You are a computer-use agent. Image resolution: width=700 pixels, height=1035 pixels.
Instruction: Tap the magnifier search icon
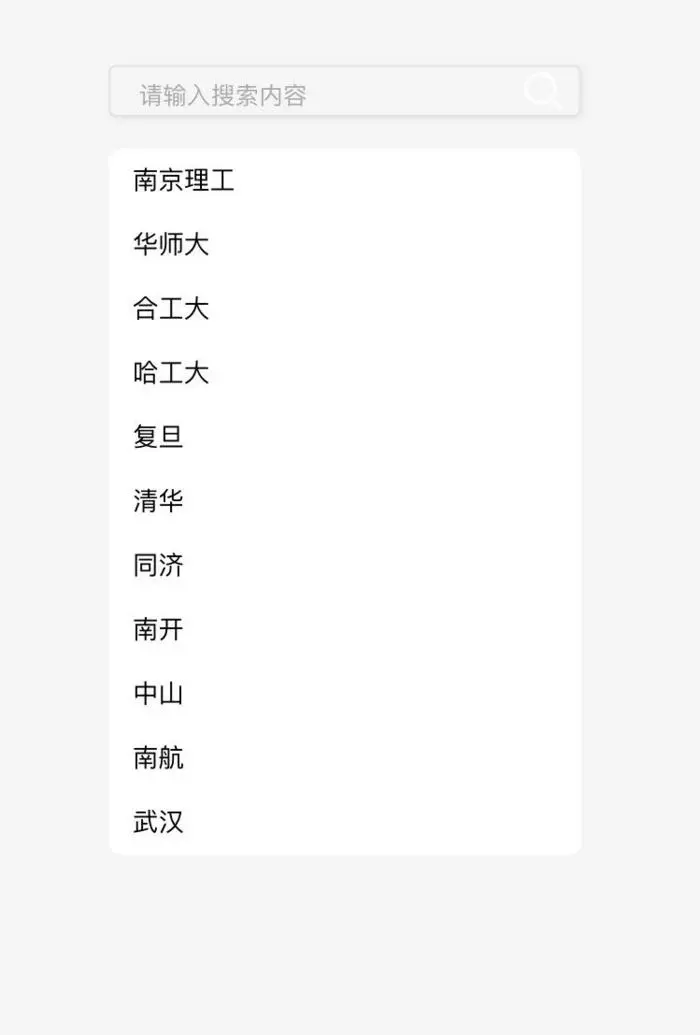click(x=543, y=92)
